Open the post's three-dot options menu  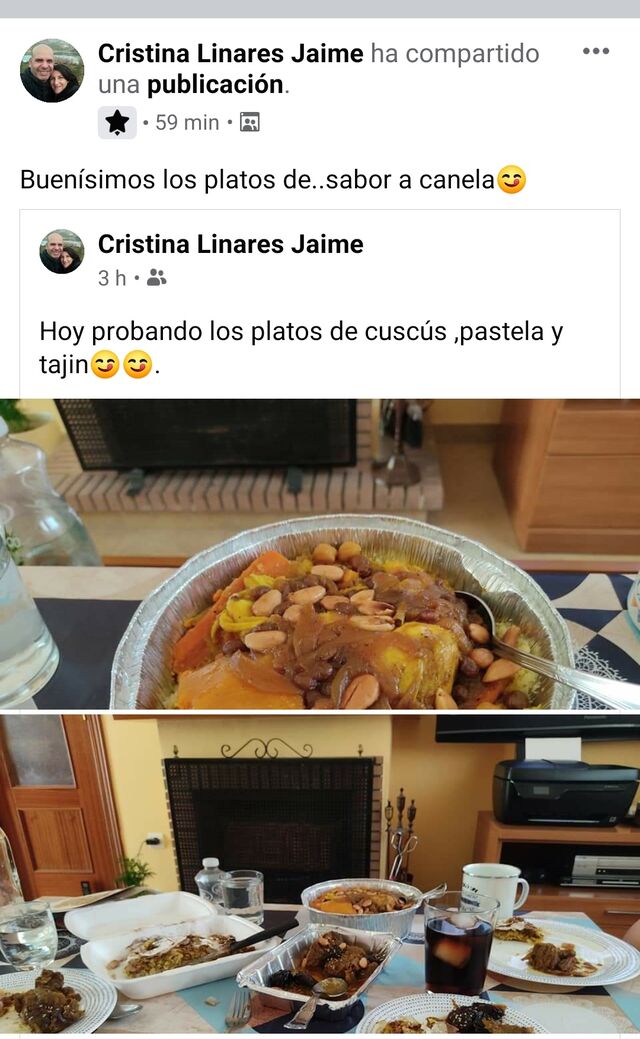click(596, 51)
